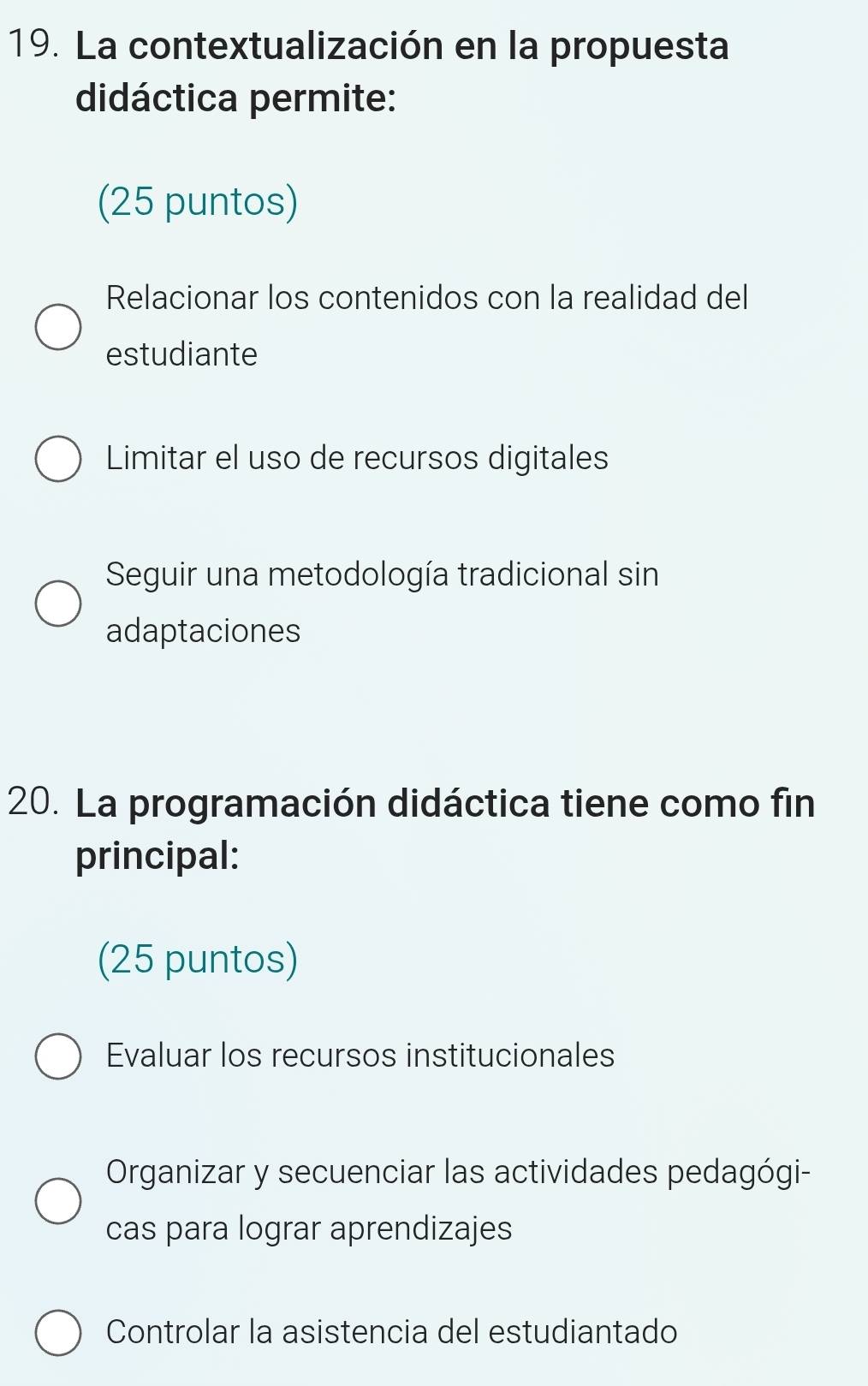Choose 'Organizar y secuenciar las actividades pedagógicas'
Screen dimensions: 868x1386
tap(56, 1199)
